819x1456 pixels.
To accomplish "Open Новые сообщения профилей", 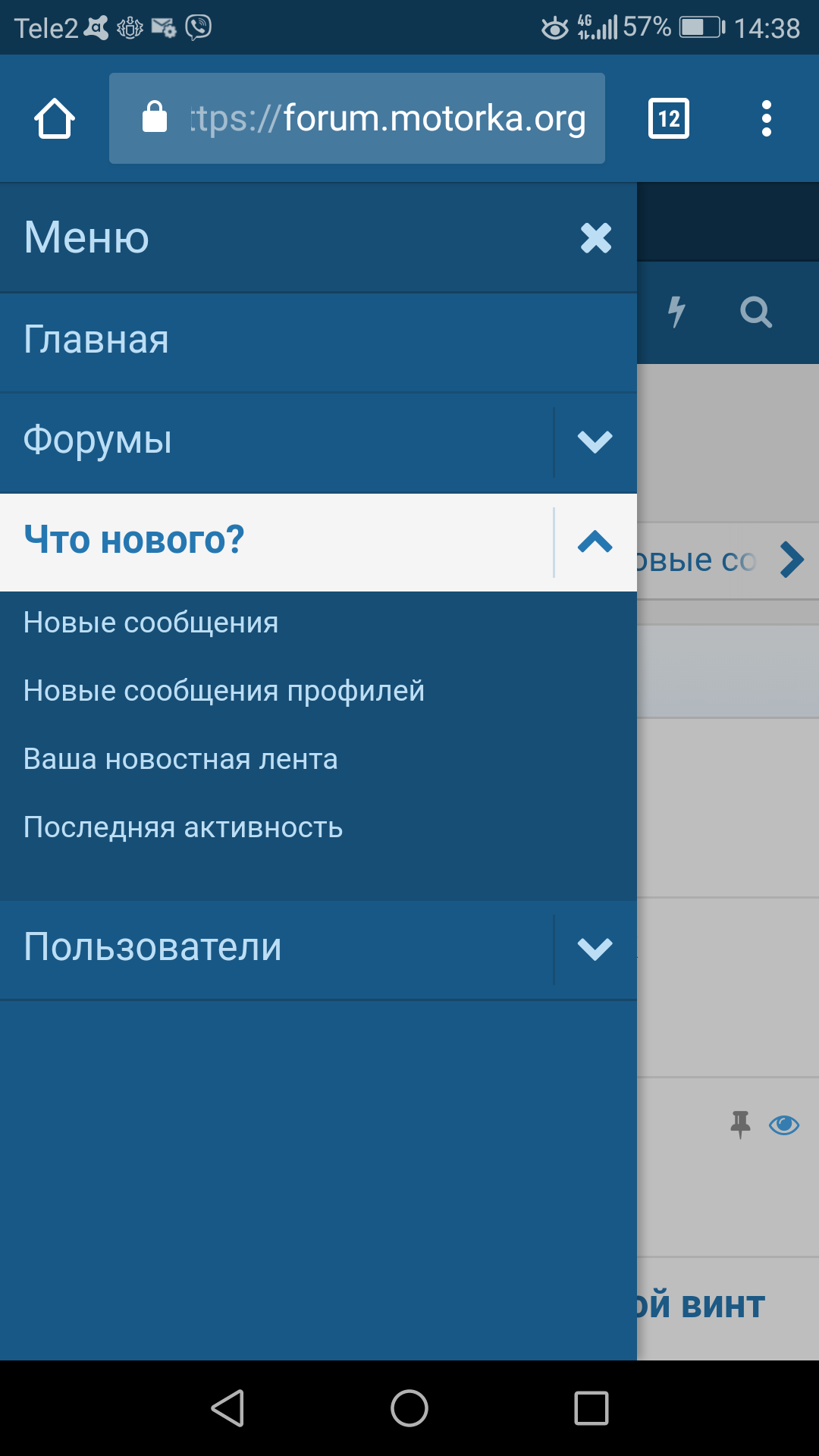I will tap(224, 691).
